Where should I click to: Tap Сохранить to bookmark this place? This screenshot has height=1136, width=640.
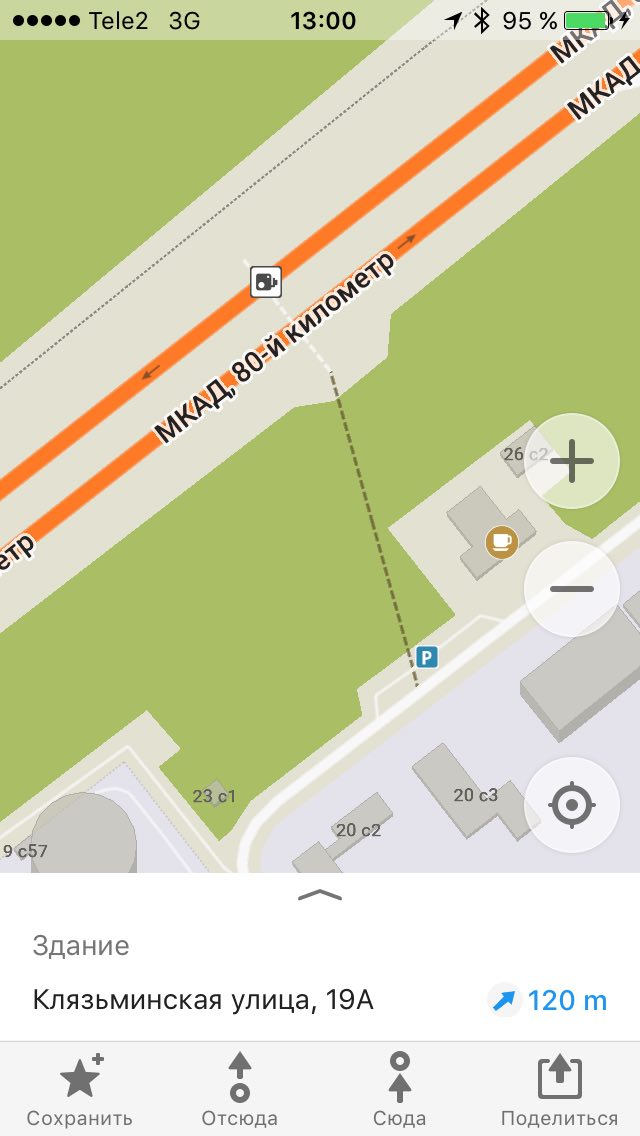pos(80,1091)
